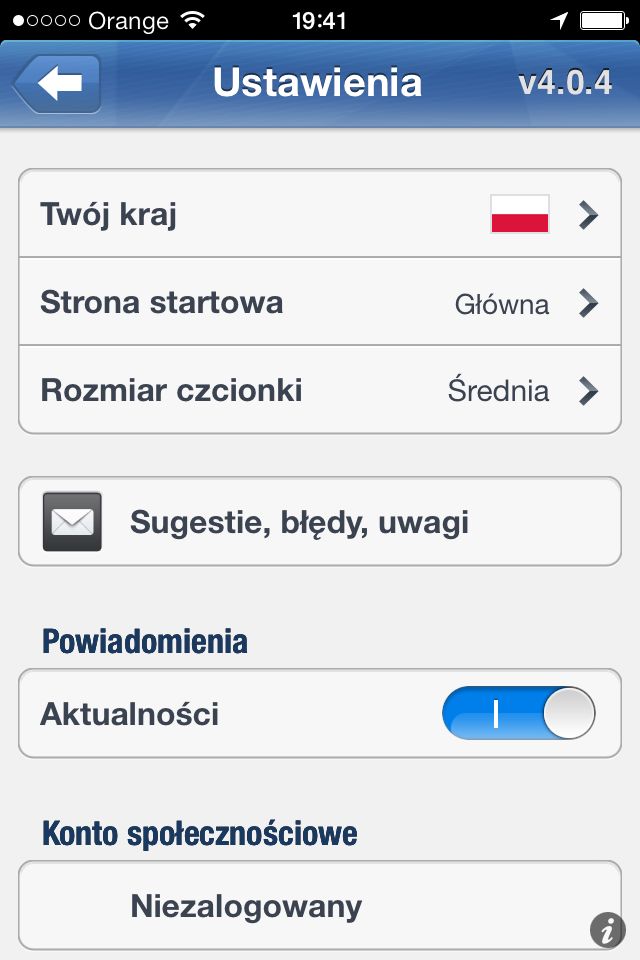Open the info icon

point(607,930)
